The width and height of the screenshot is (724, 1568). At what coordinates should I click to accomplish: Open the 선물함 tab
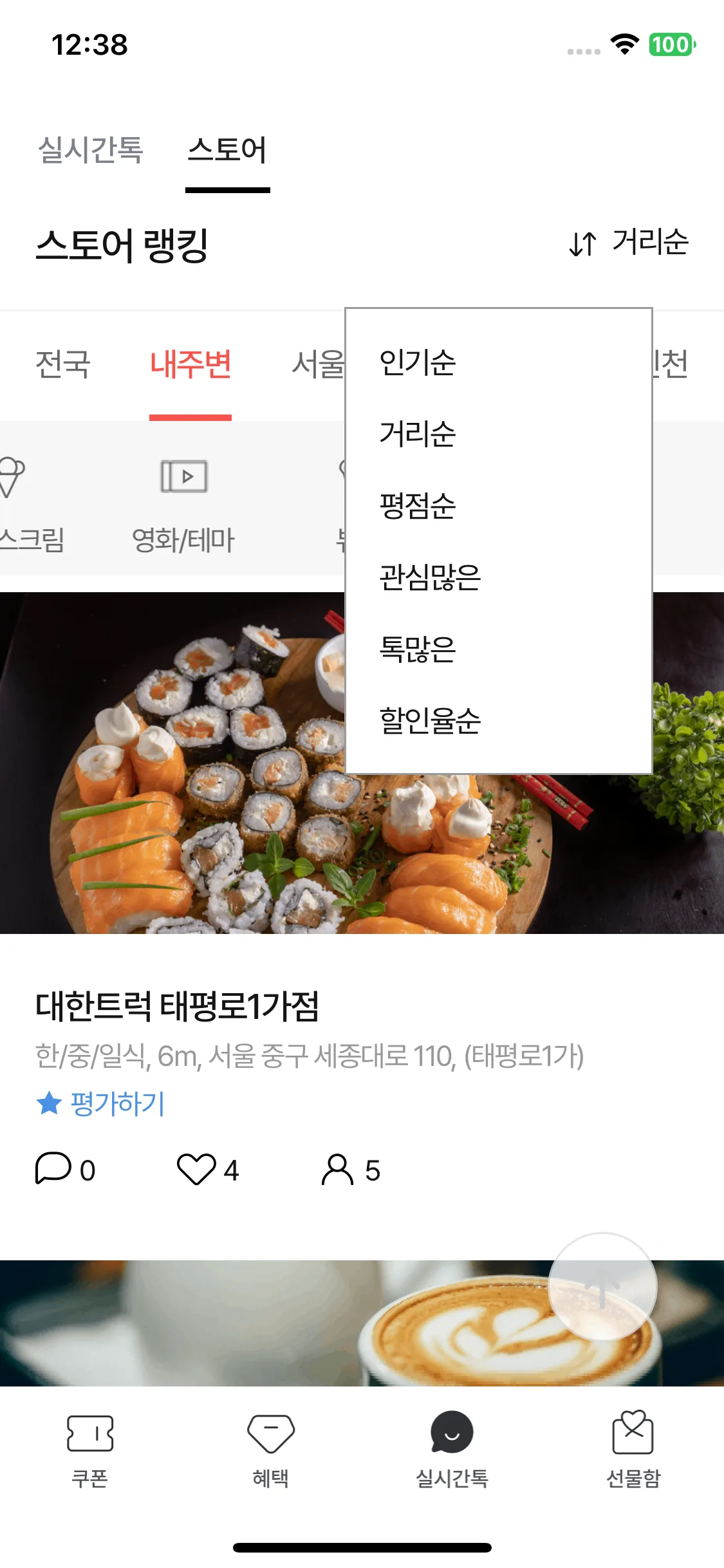click(633, 1450)
